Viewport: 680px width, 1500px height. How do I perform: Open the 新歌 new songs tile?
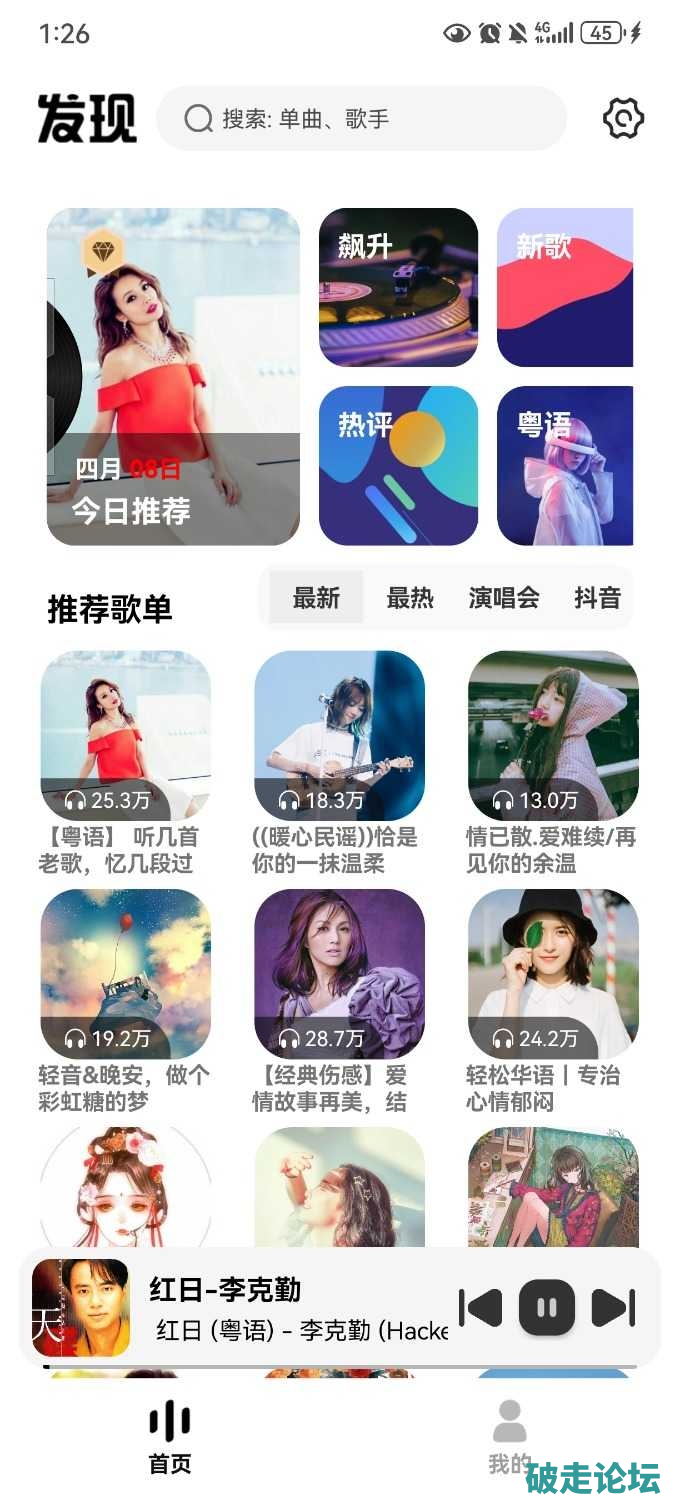pos(565,287)
